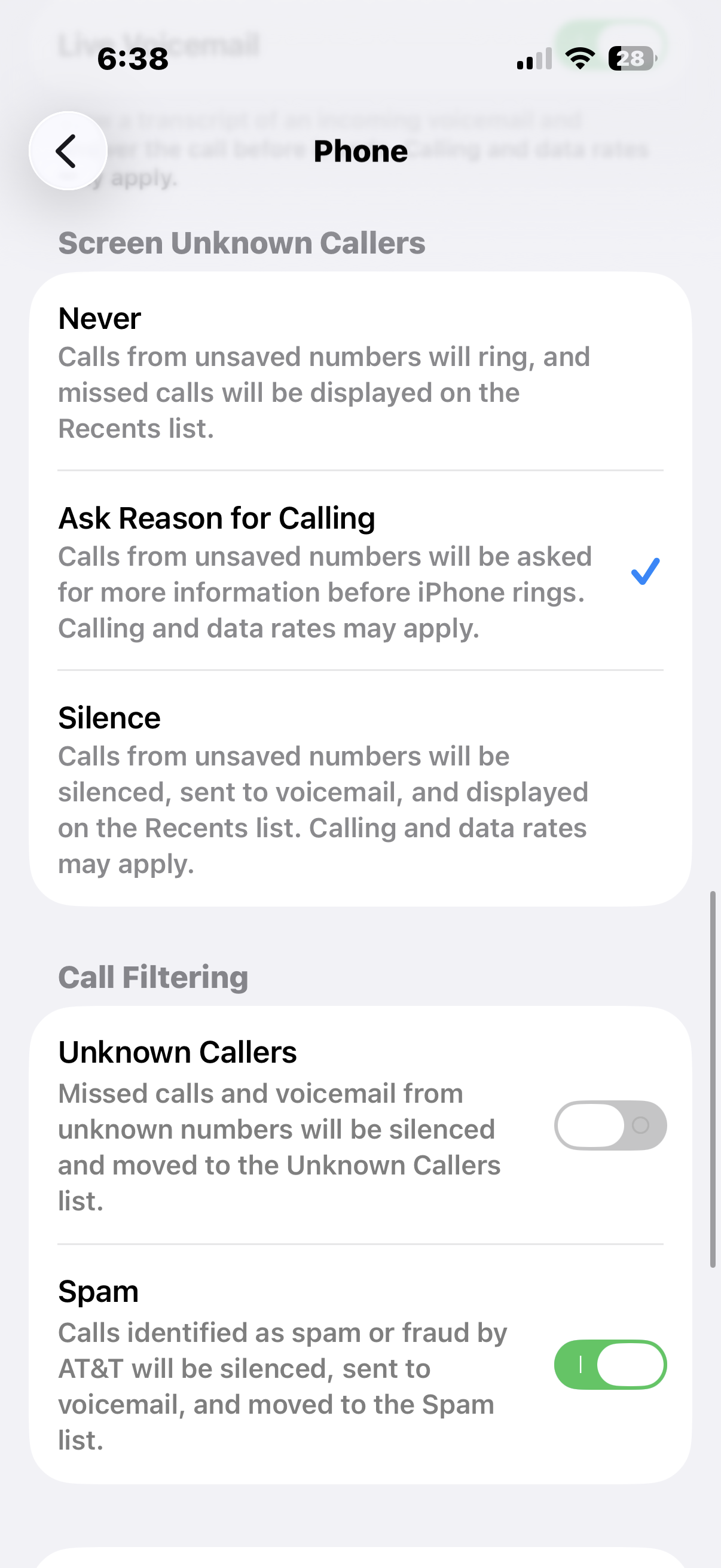The width and height of the screenshot is (721, 1568).
Task: Select Never for screening unknown callers
Action: [360, 372]
